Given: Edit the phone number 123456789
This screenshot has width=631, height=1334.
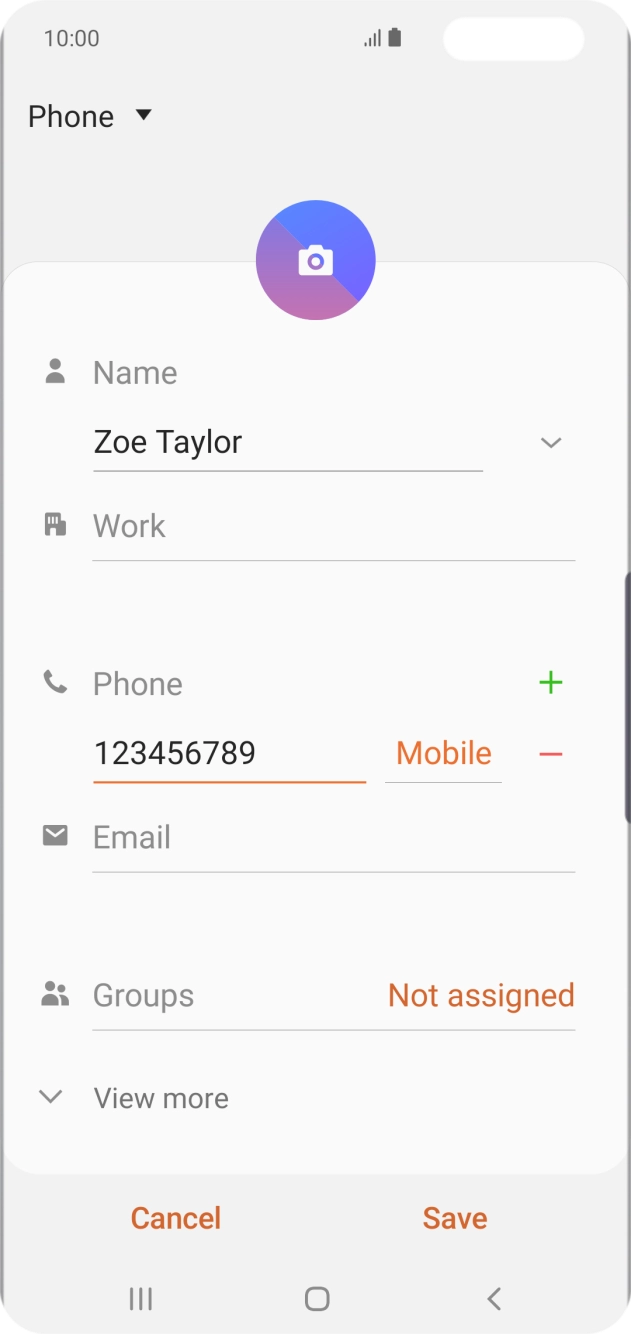Looking at the screenshot, I should pyautogui.click(x=228, y=753).
